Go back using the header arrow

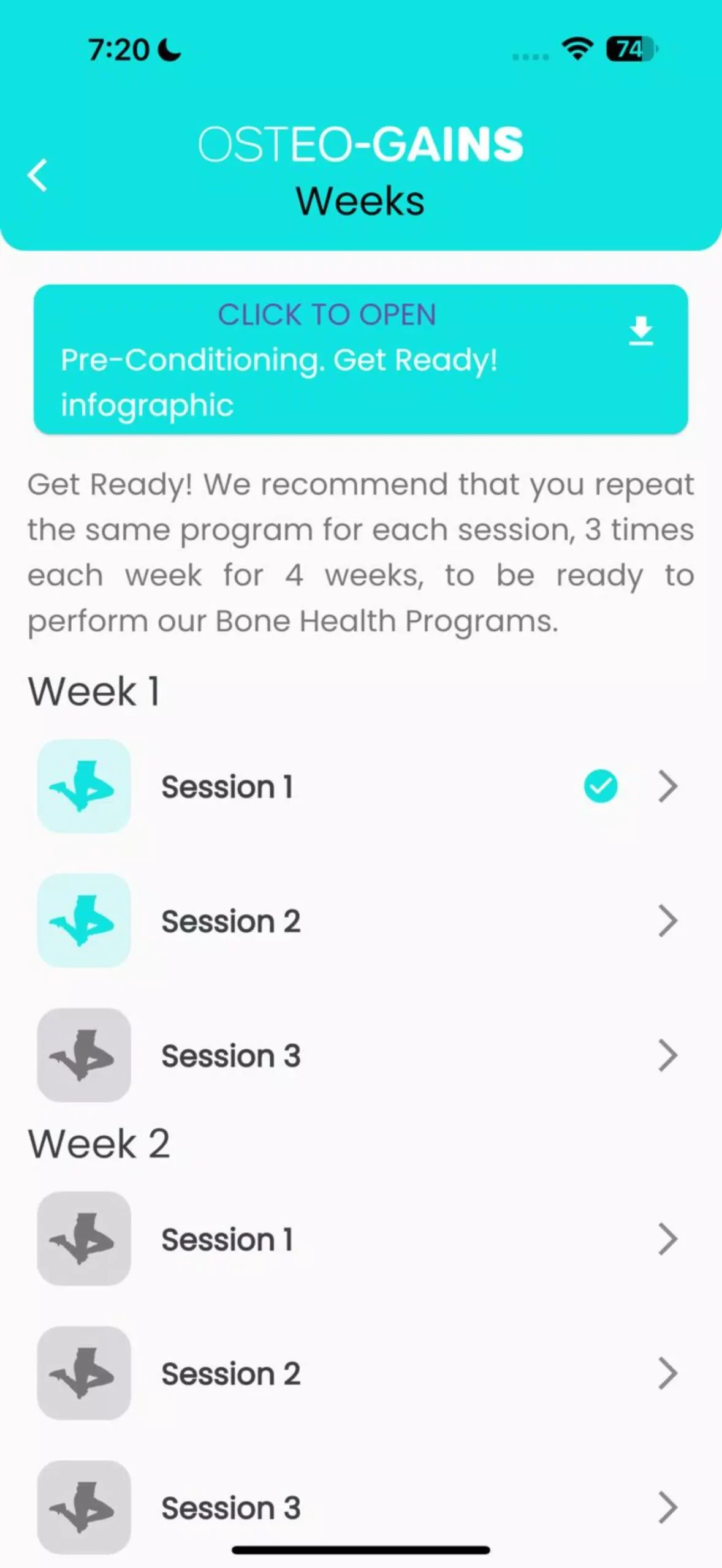pyautogui.click(x=37, y=175)
